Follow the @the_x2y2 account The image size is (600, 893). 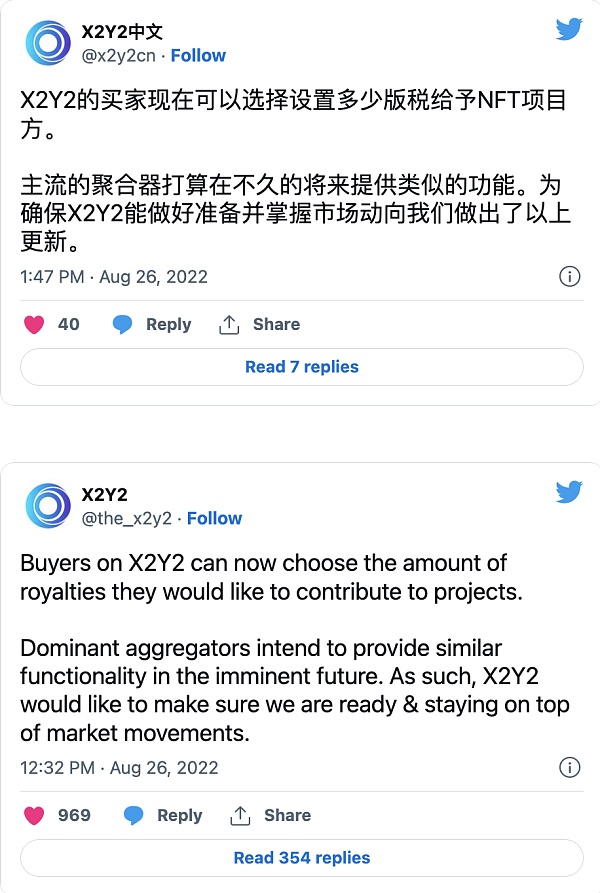point(214,518)
